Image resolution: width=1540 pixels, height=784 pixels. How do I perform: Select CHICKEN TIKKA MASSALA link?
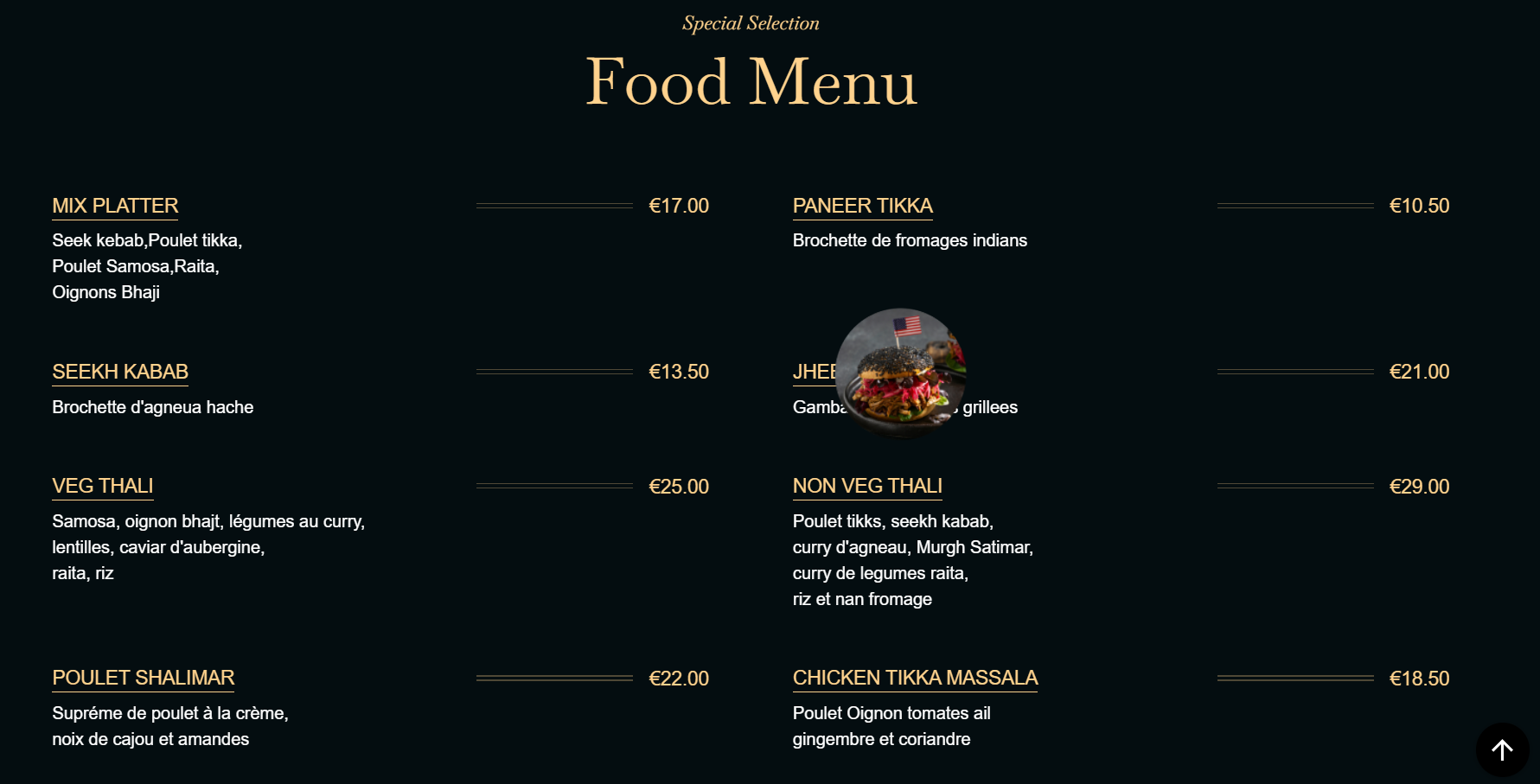(915, 678)
